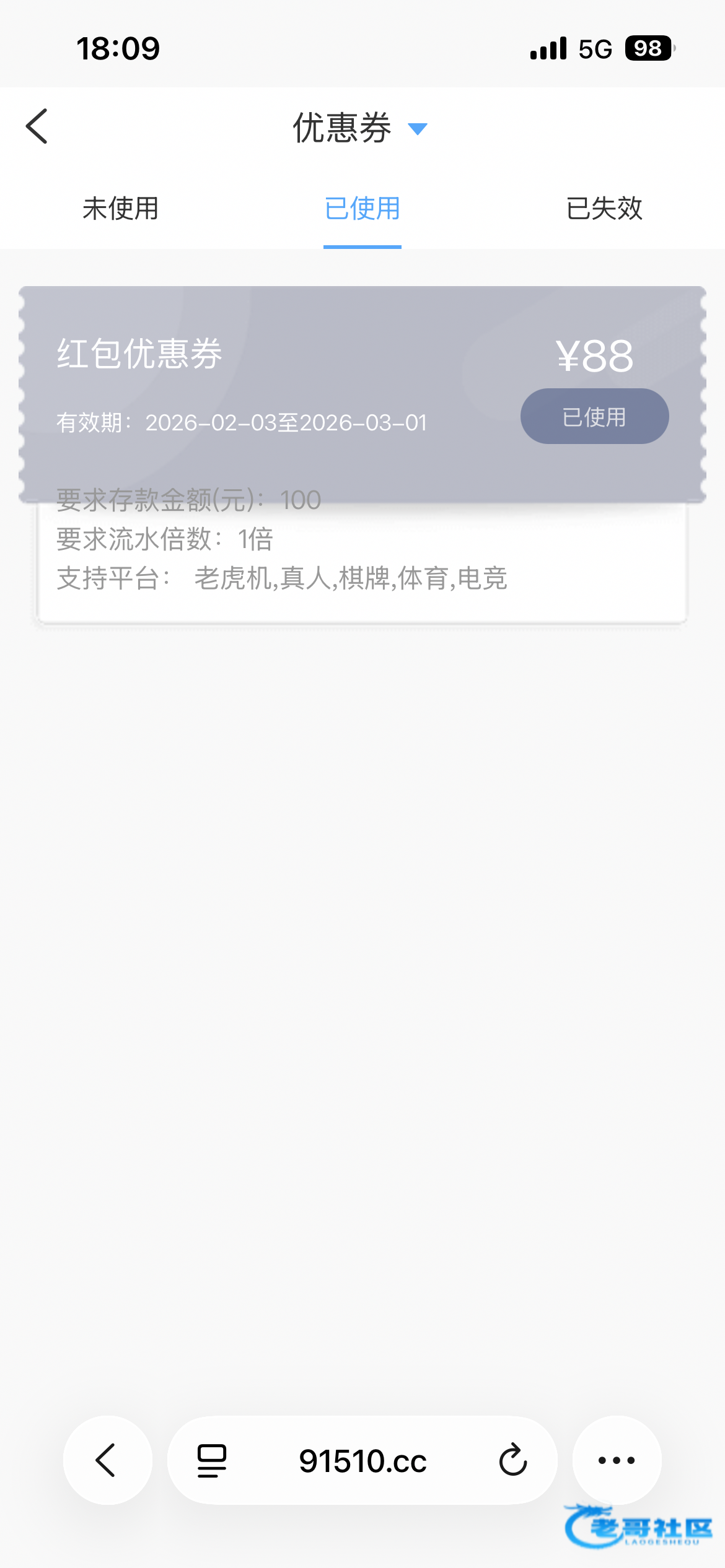Switch to the 已失效 tab
Viewport: 725px width, 1568px height.
[x=604, y=209]
